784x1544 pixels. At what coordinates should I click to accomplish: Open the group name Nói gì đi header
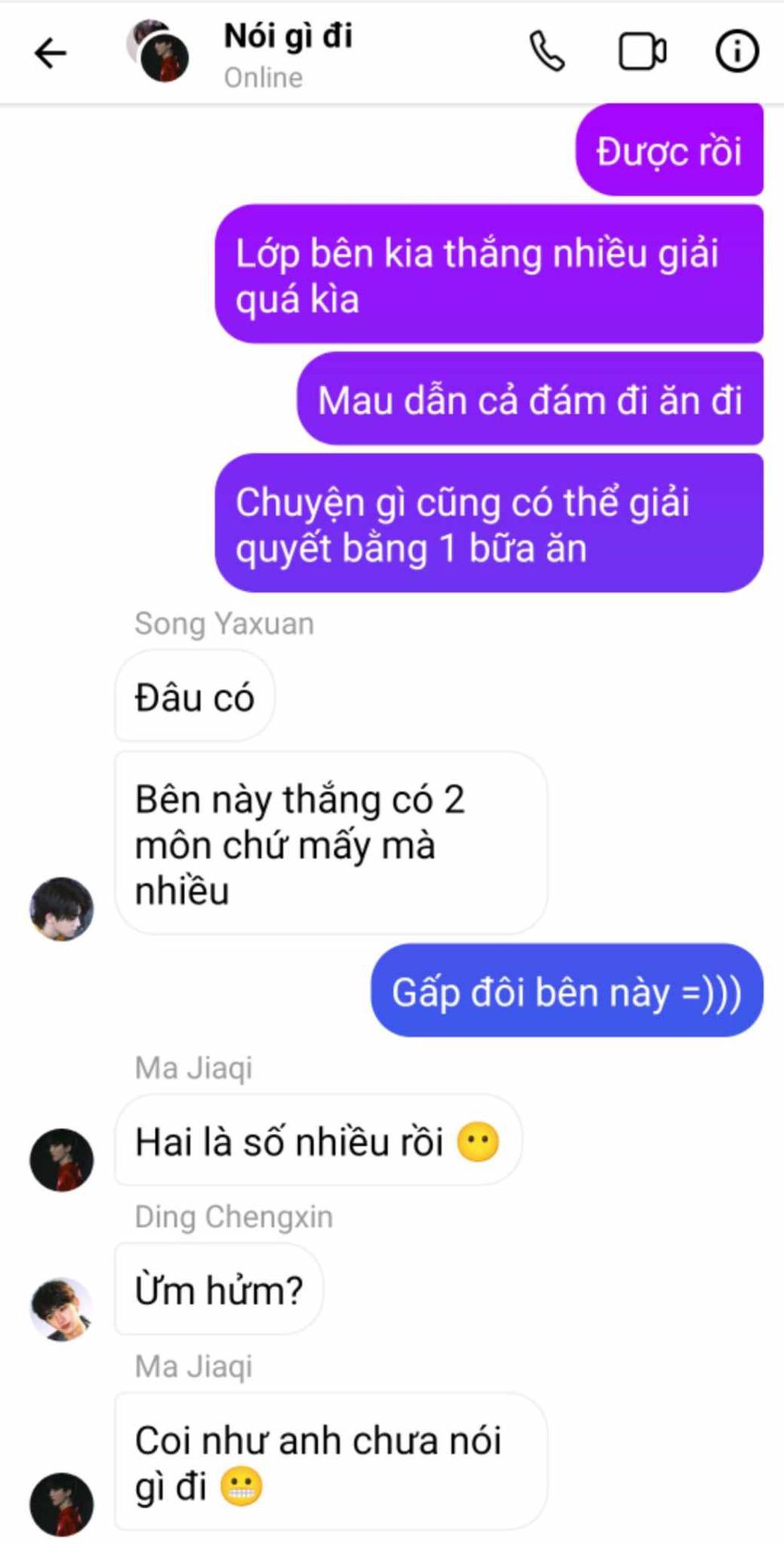click(x=287, y=37)
